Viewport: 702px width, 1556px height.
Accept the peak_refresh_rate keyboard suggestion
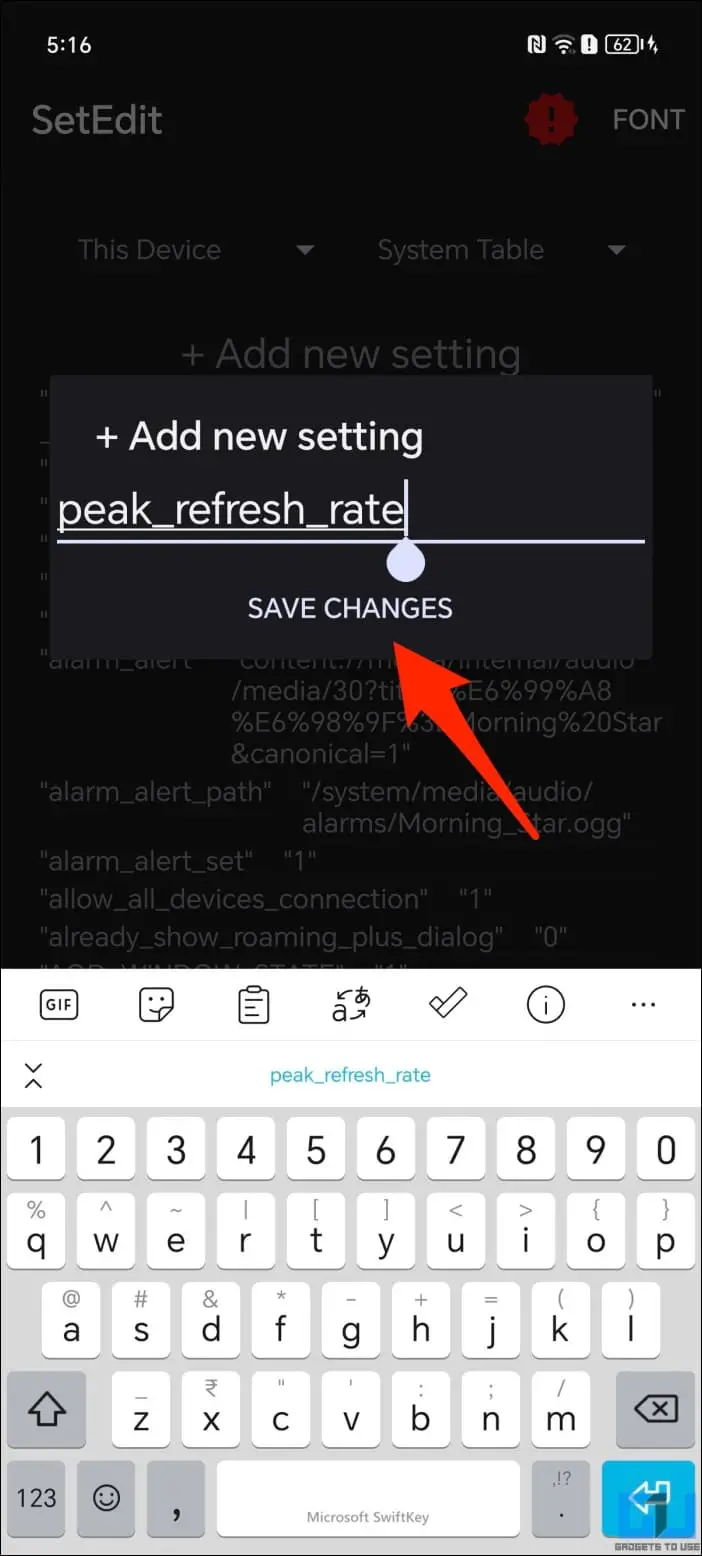tap(350, 1076)
